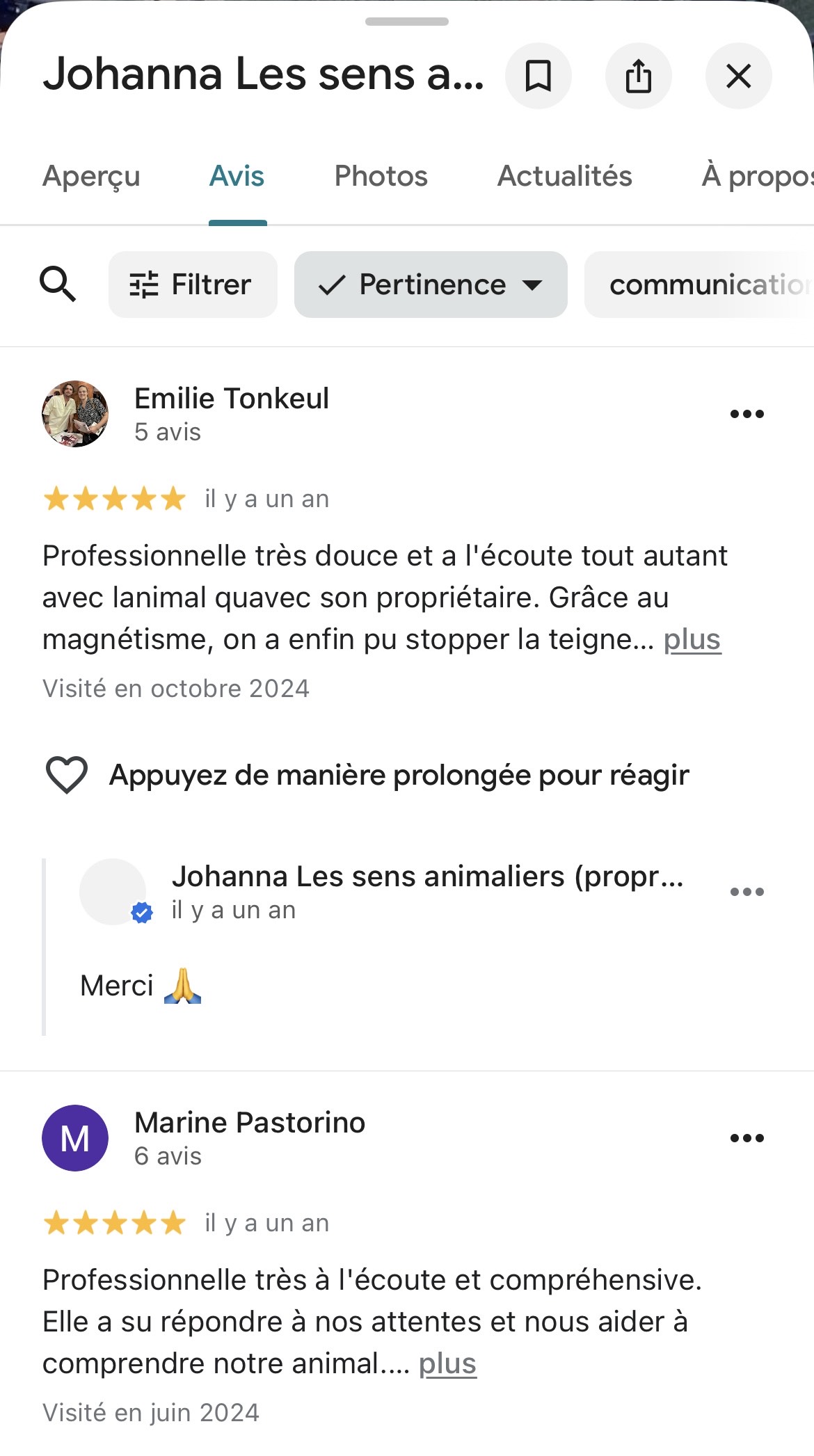Open options menu for Emilie Tonkeul's review
Screen dimensions: 814x1456
(747, 414)
